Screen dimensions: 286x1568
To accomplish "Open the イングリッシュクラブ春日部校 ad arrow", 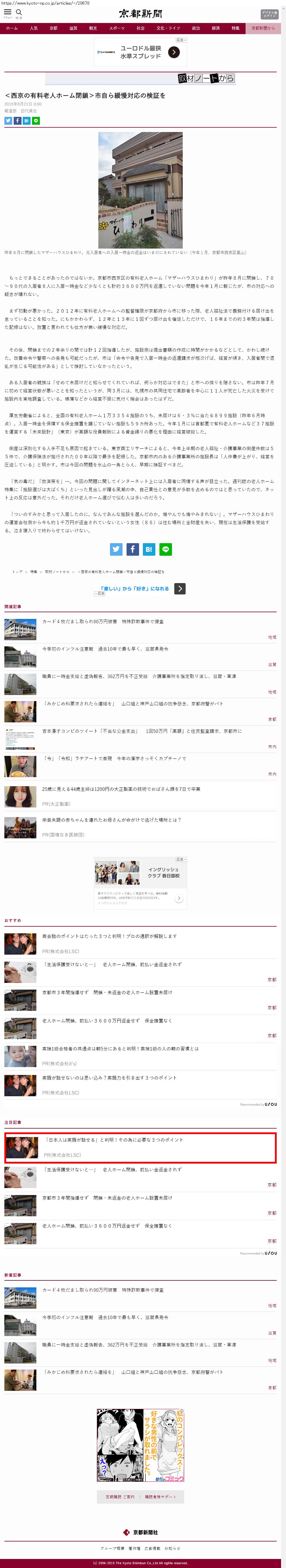I will (179, 898).
